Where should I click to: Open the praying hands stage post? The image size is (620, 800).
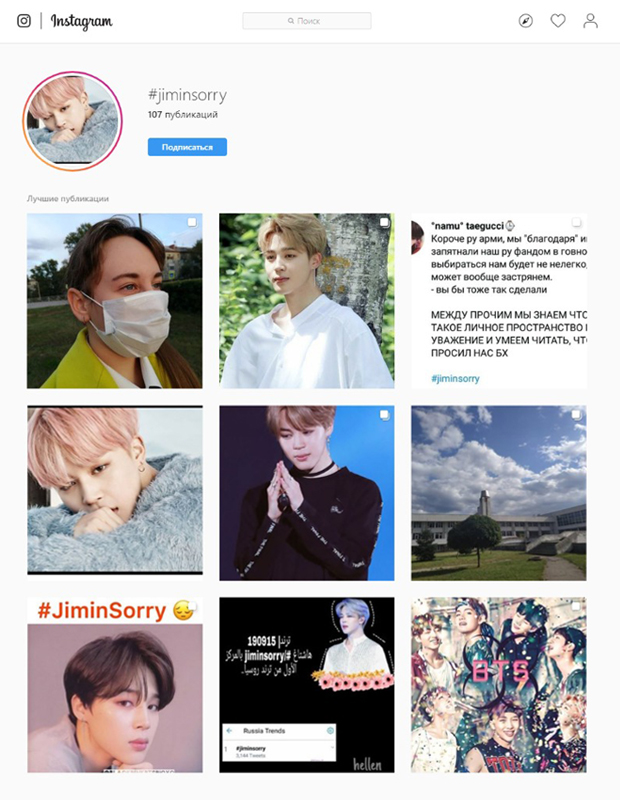point(306,492)
